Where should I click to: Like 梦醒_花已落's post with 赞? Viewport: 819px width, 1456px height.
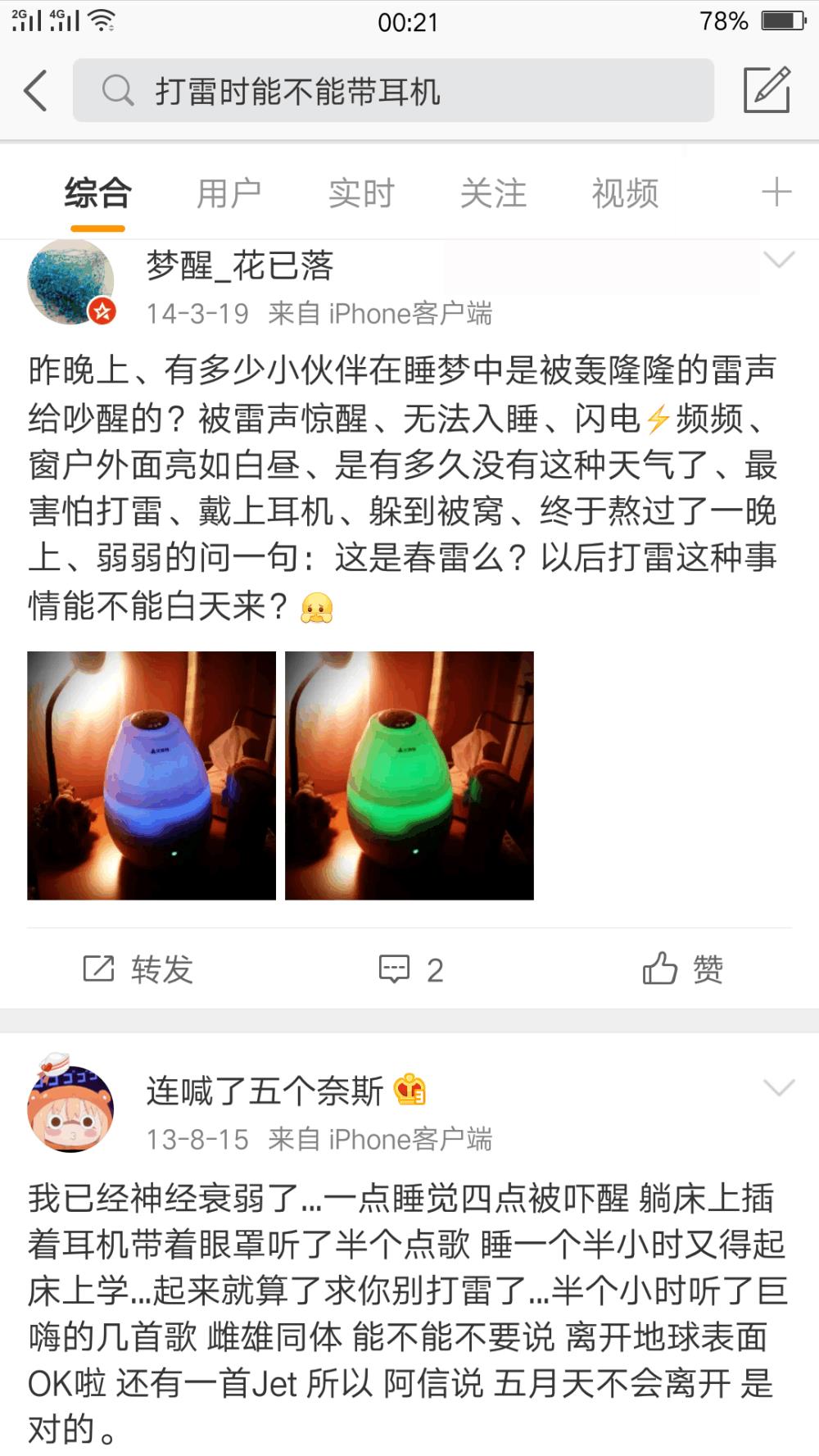(x=683, y=968)
